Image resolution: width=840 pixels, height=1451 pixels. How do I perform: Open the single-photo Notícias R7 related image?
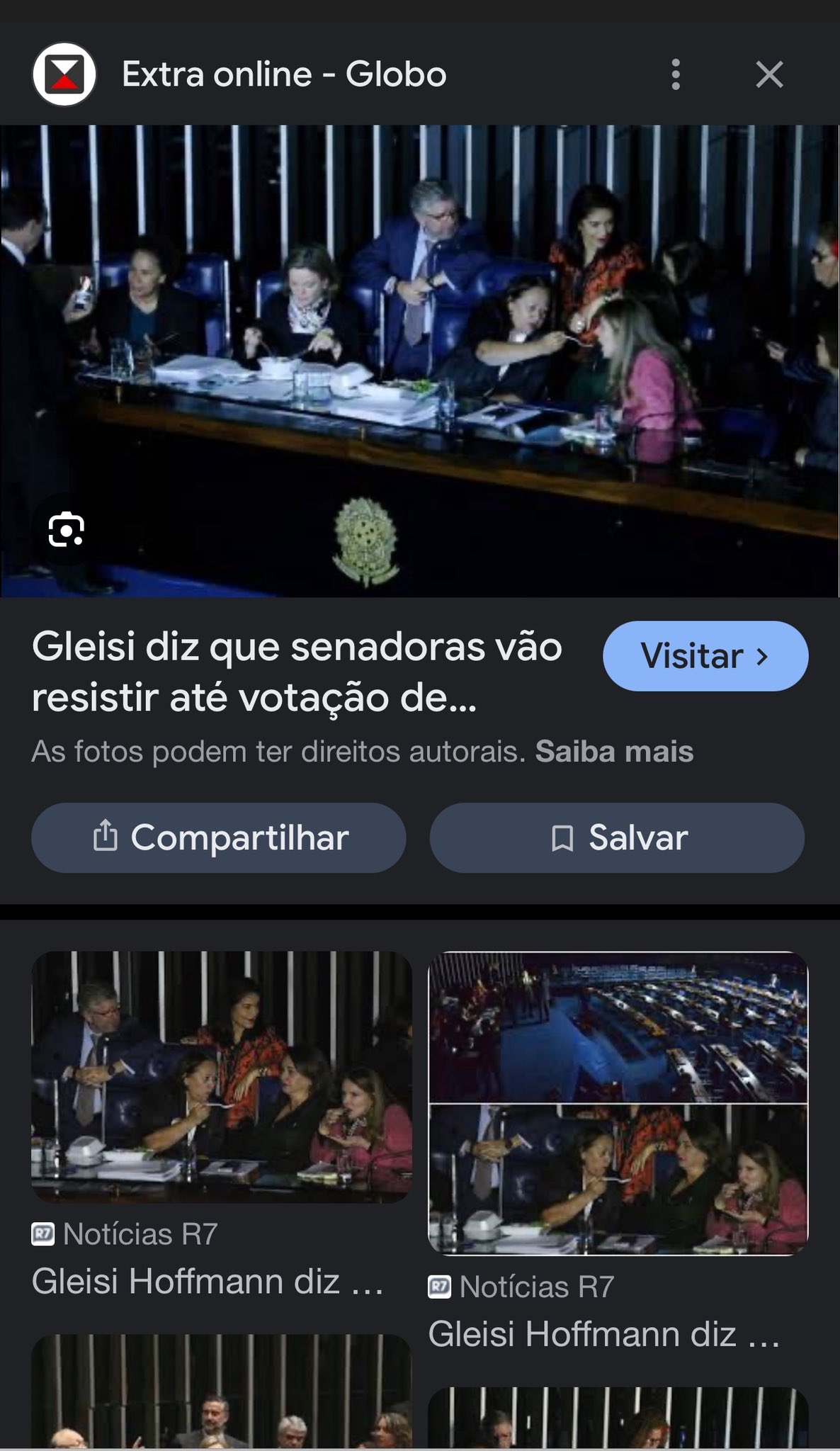(x=222, y=1077)
